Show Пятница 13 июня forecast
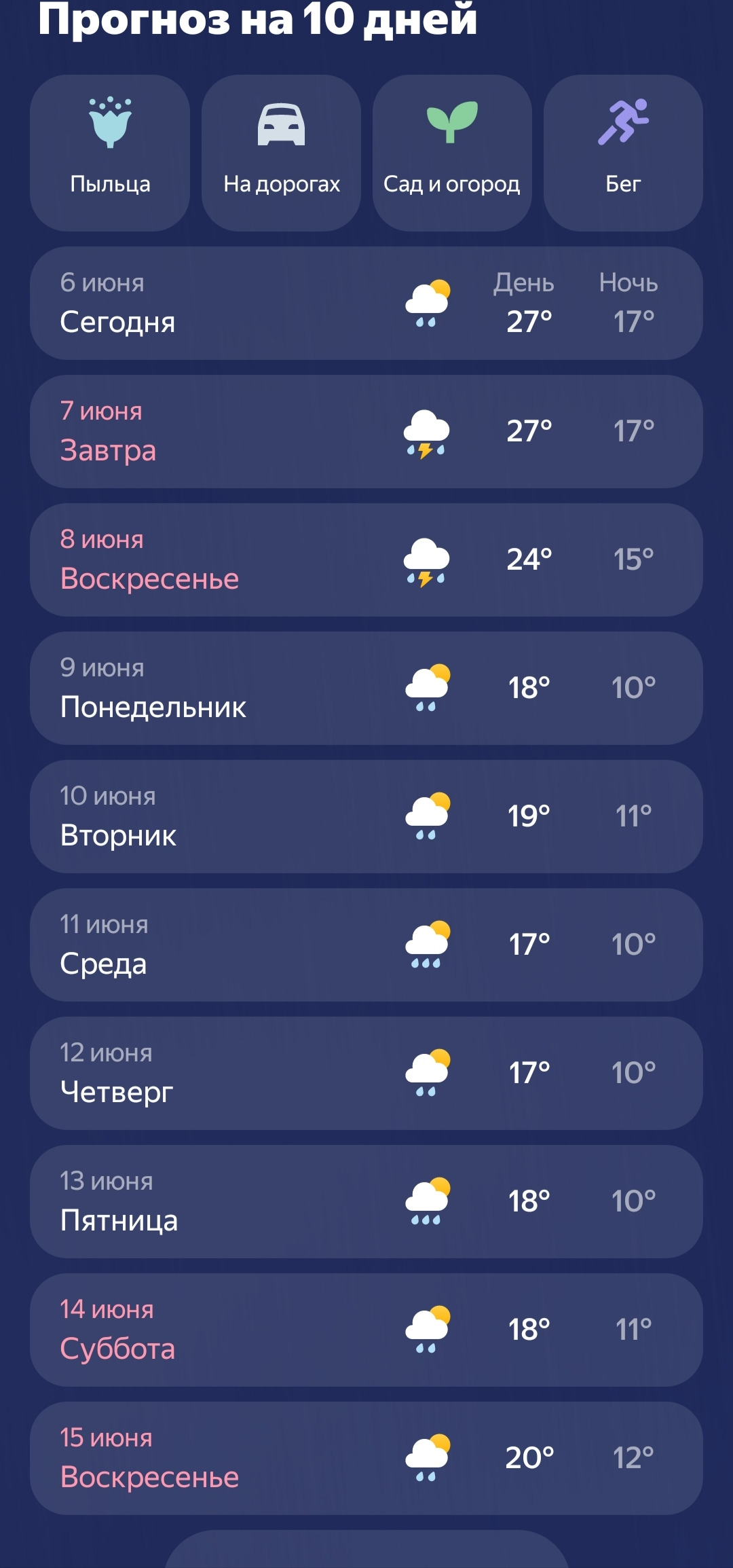This screenshot has width=733, height=1568. click(366, 1201)
